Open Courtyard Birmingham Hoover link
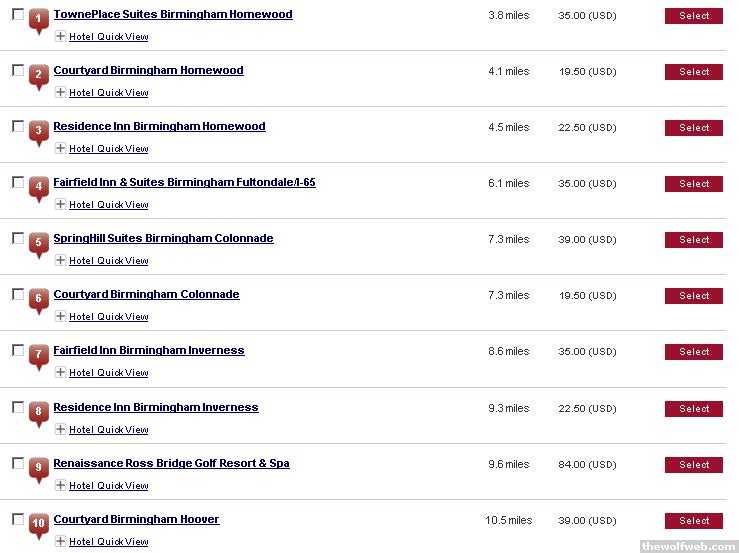Screen dimensions: 739x553 [x=136, y=520]
